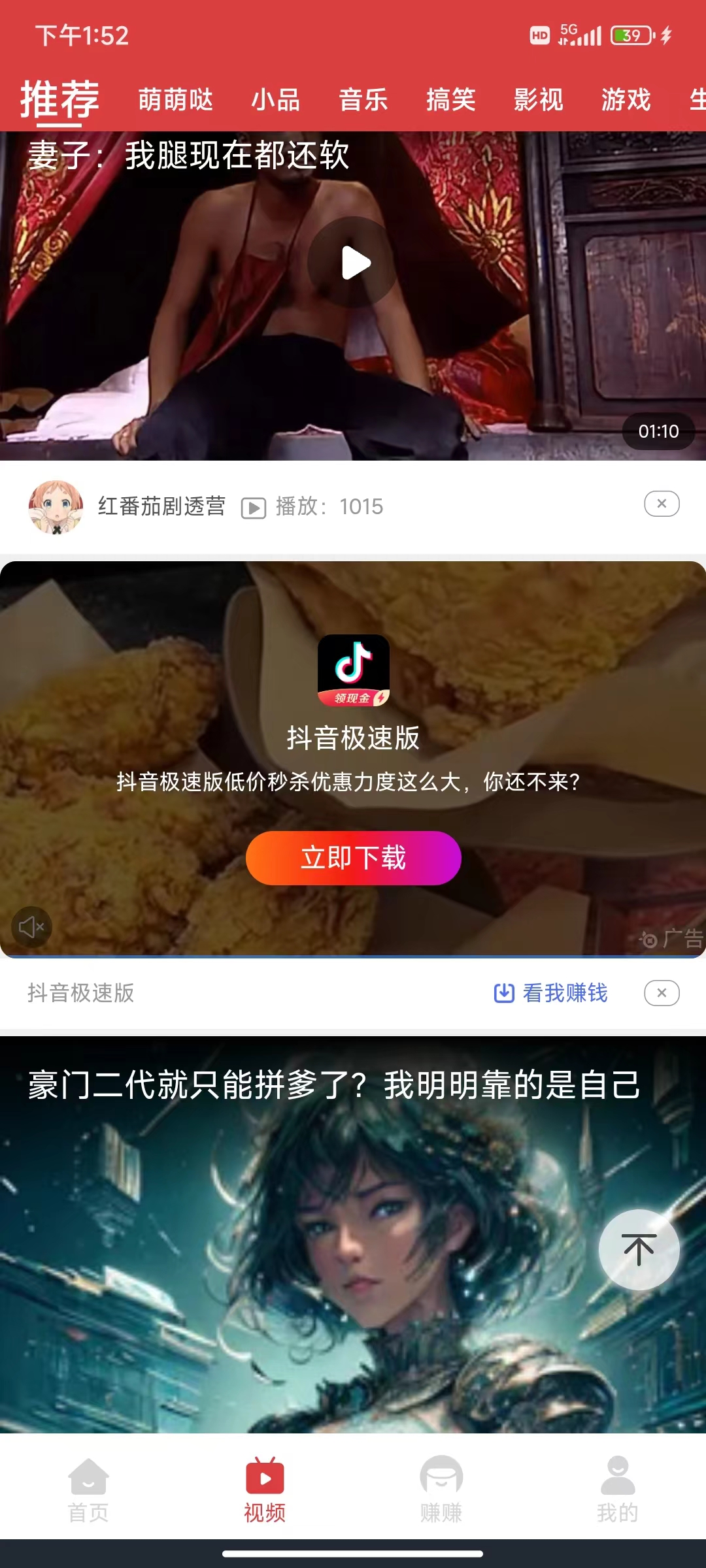This screenshot has width=706, height=1568.
Task: Close the 抖音极速版 ad
Action: [662, 993]
